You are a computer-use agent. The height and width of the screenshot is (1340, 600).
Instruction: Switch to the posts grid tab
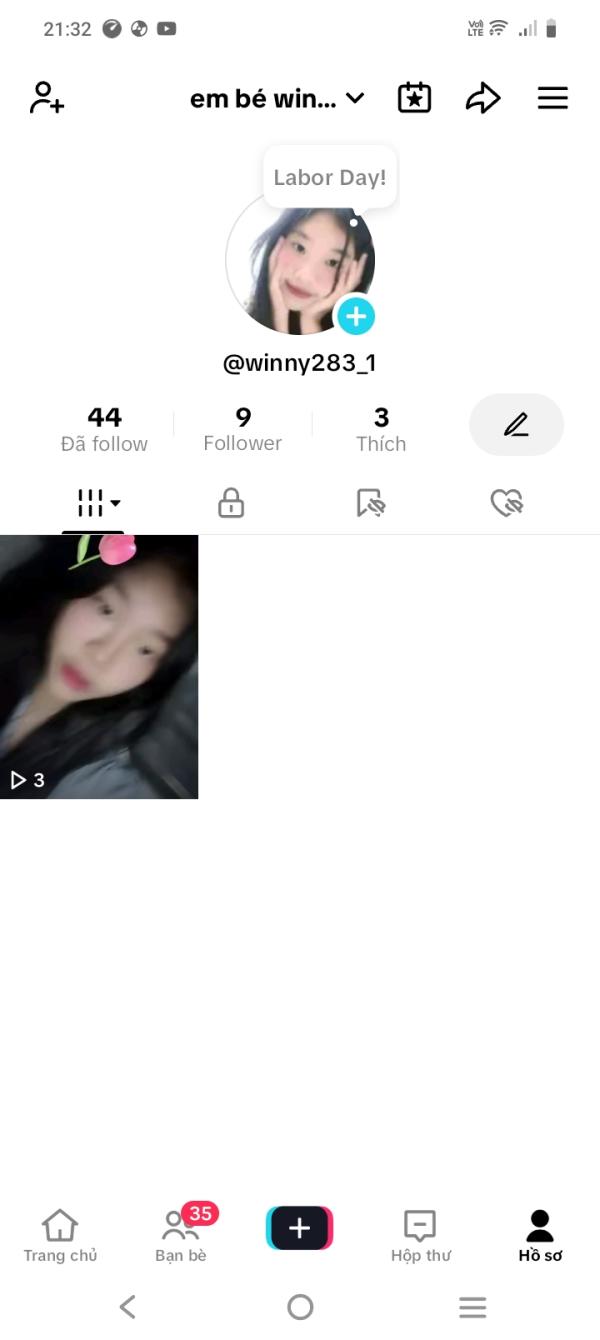98,503
